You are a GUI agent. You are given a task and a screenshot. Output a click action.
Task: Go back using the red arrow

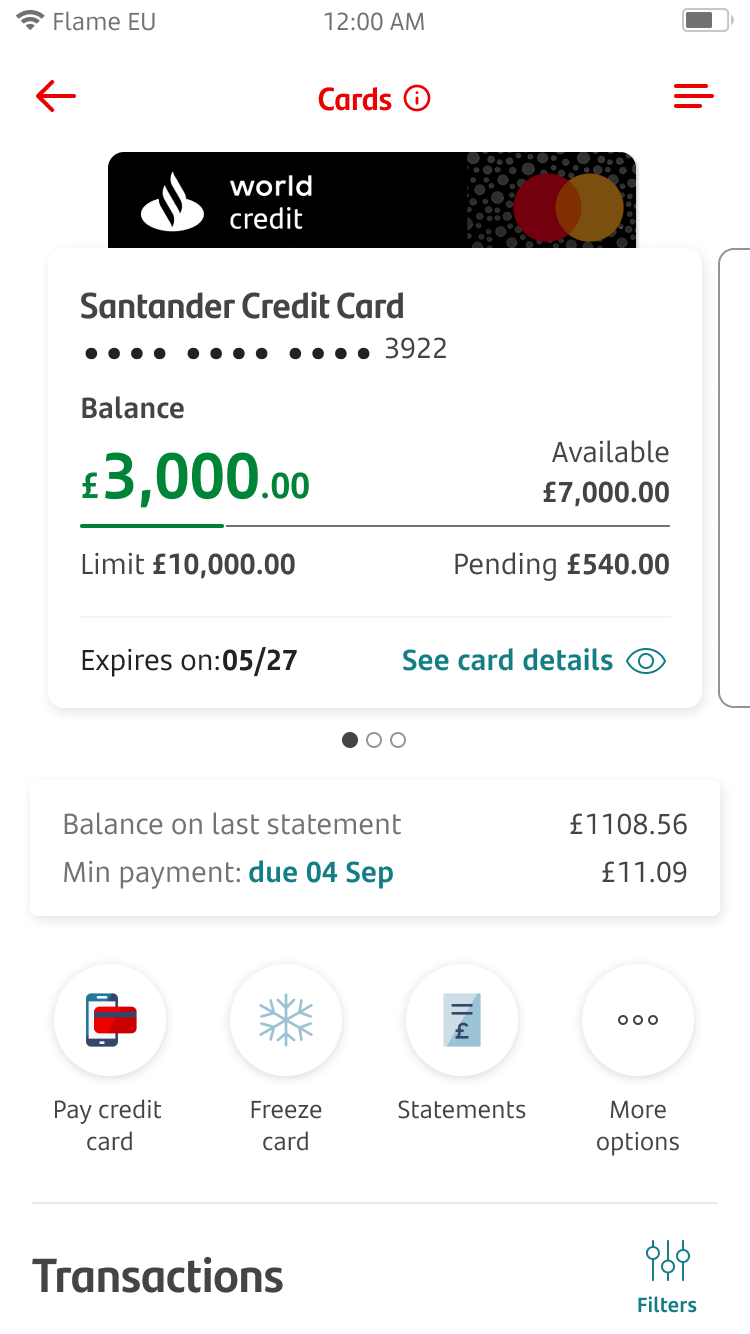[x=56, y=97]
